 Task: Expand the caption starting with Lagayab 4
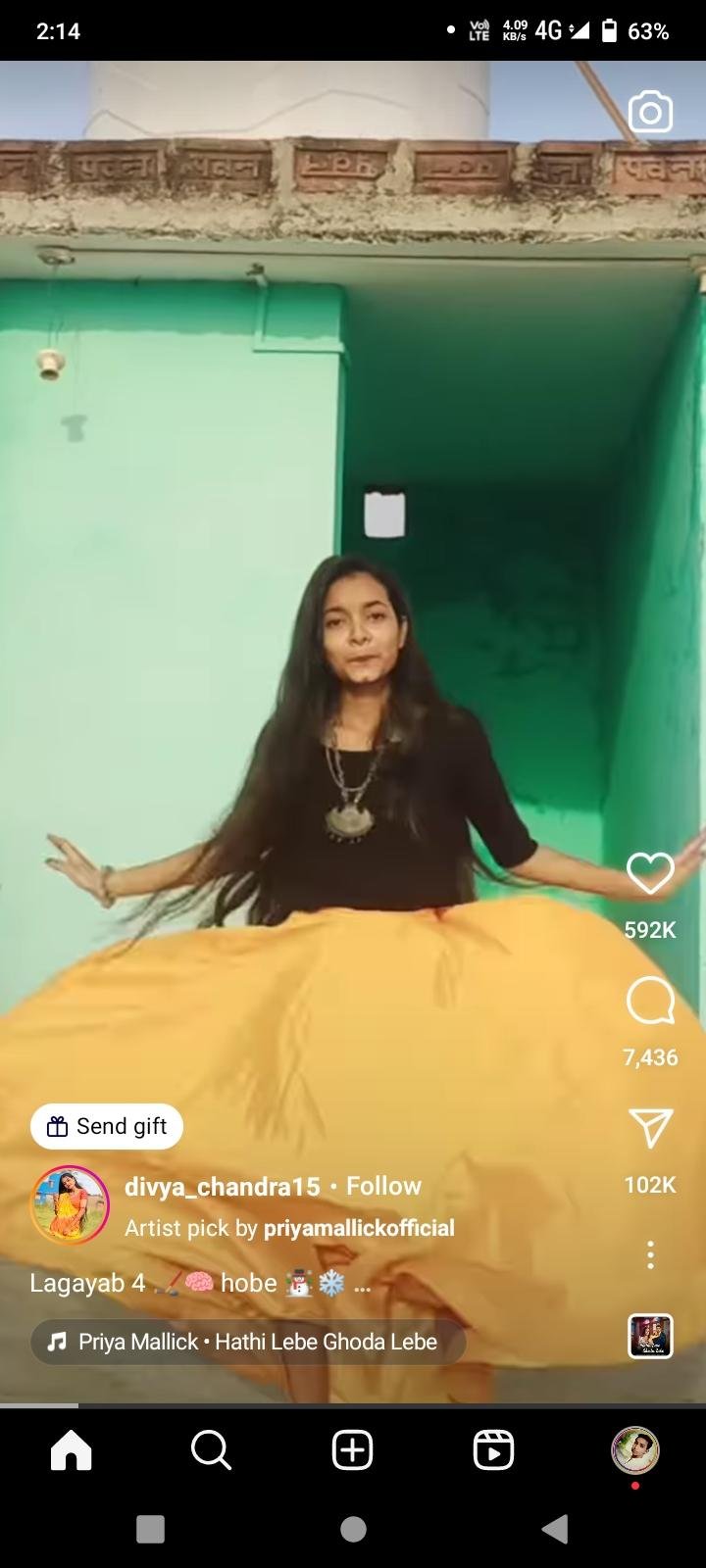tap(362, 1284)
